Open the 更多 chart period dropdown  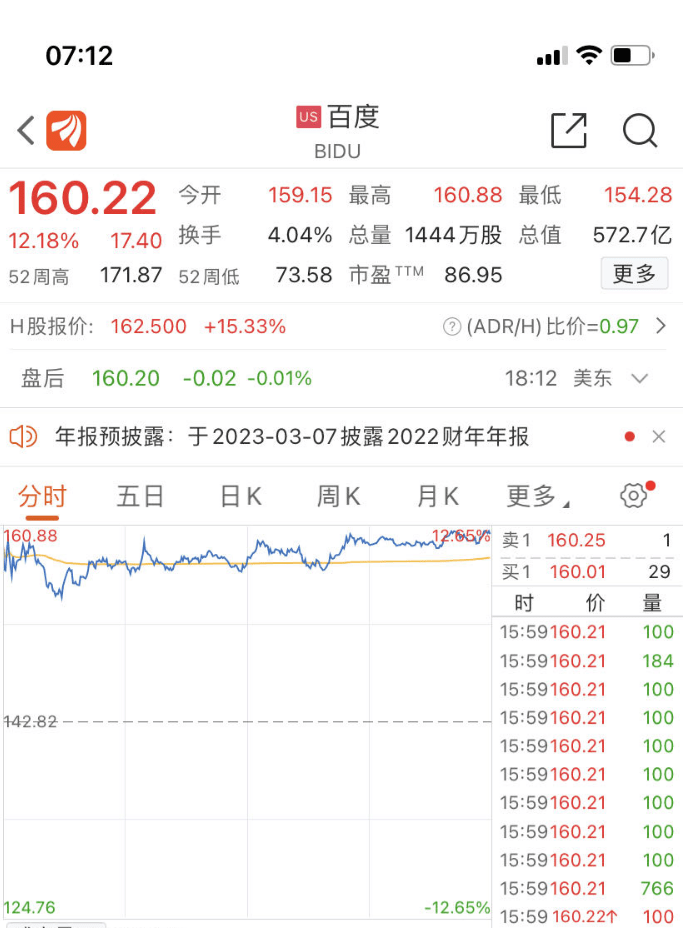(x=537, y=496)
